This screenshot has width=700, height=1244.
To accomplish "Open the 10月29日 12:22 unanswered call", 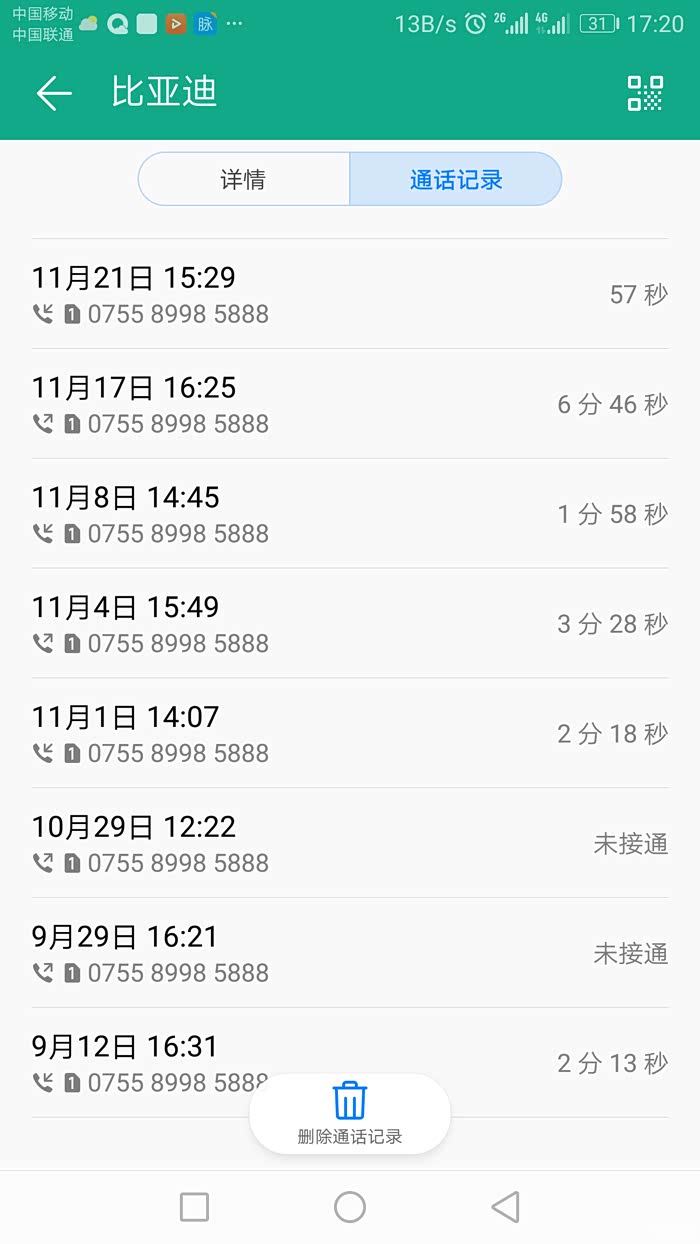I will [x=350, y=844].
